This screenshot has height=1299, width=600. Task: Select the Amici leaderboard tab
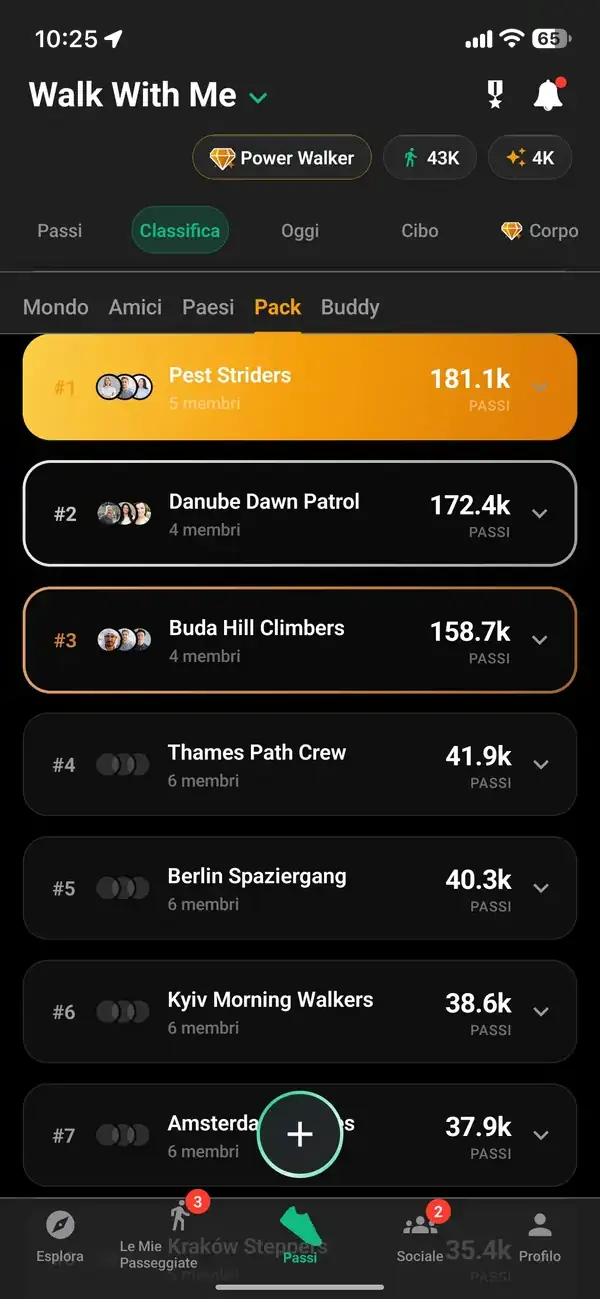(135, 307)
